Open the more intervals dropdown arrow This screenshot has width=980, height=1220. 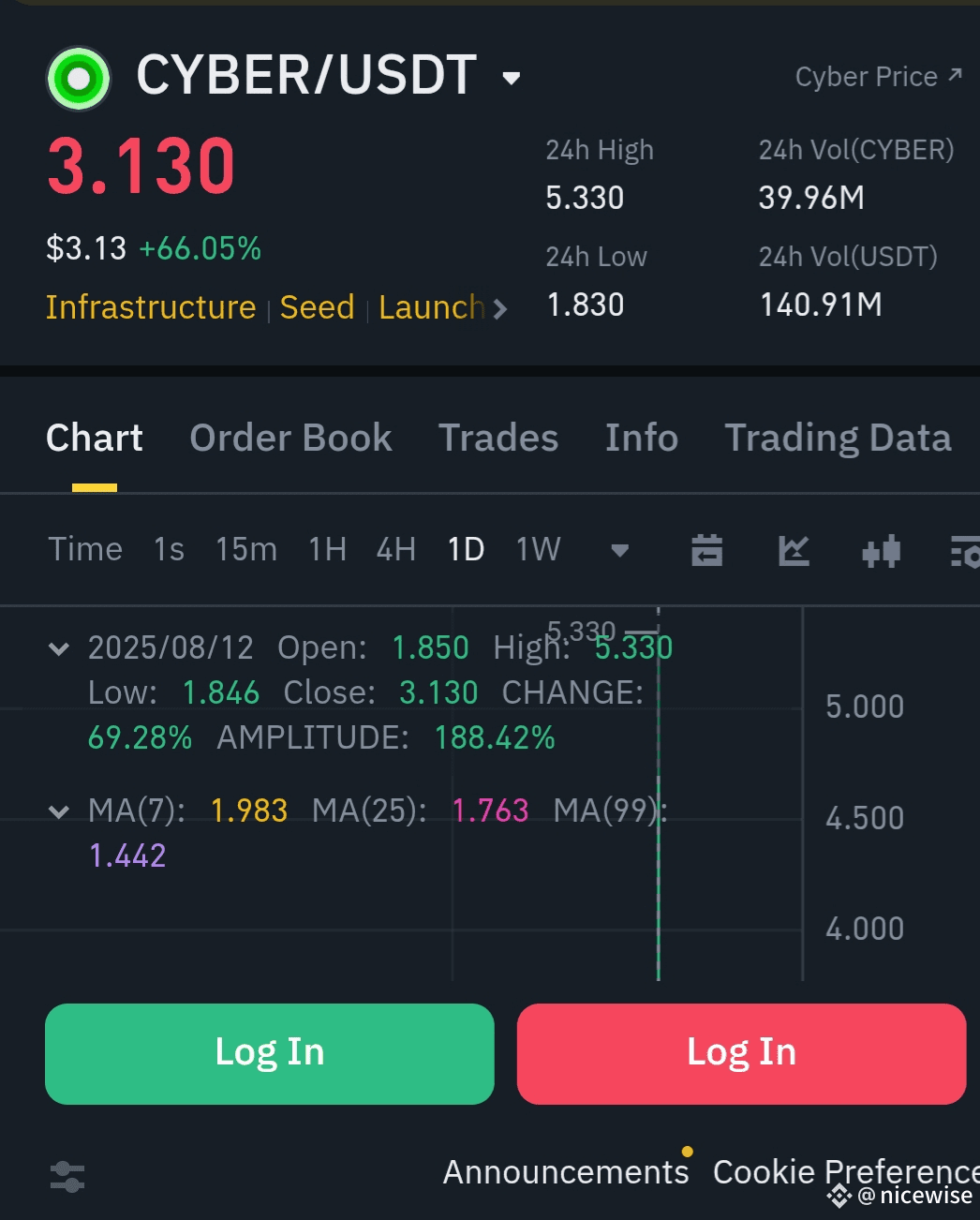point(619,550)
